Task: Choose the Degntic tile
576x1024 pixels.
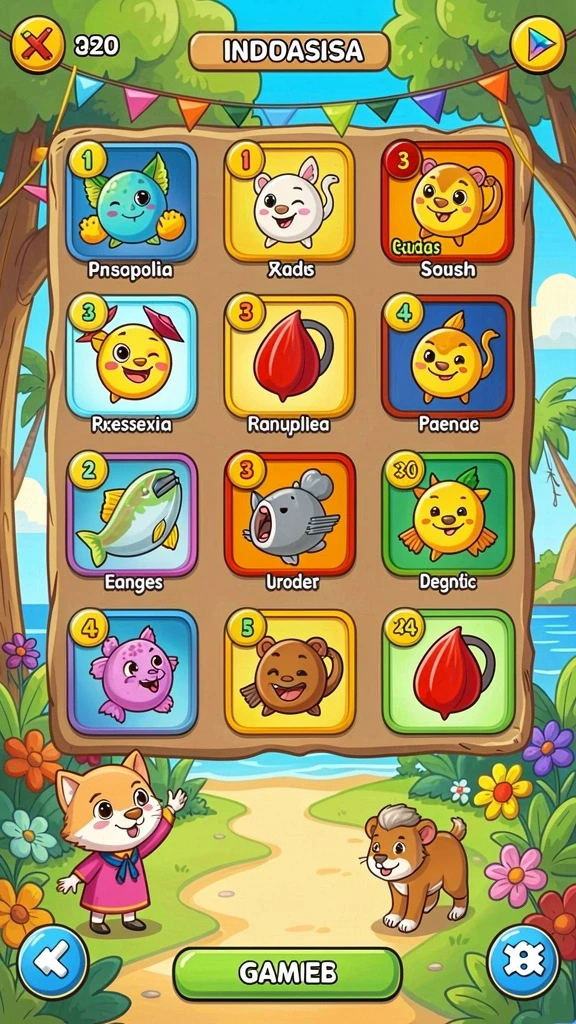Action: [448, 515]
